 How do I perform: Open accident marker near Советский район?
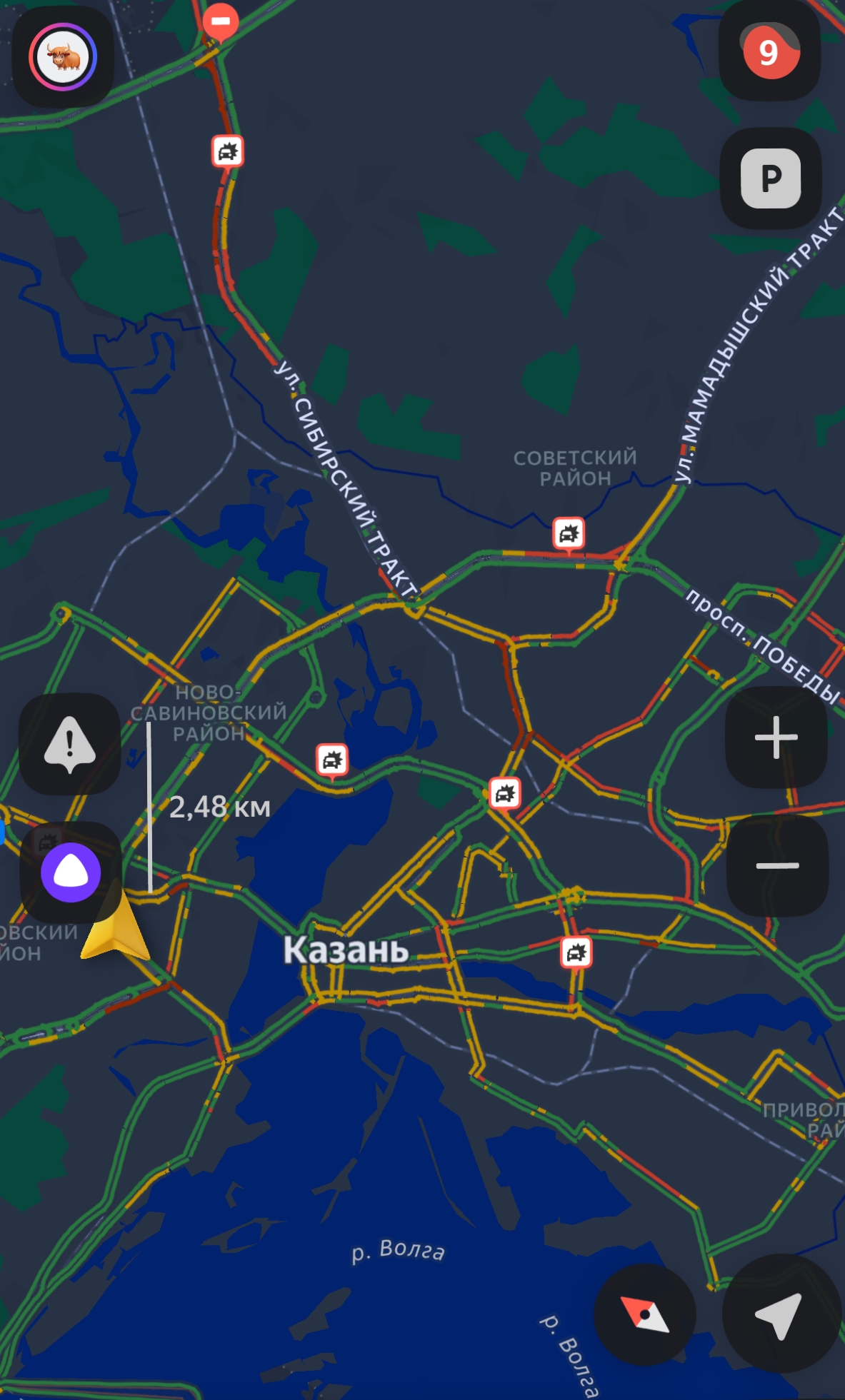569,533
